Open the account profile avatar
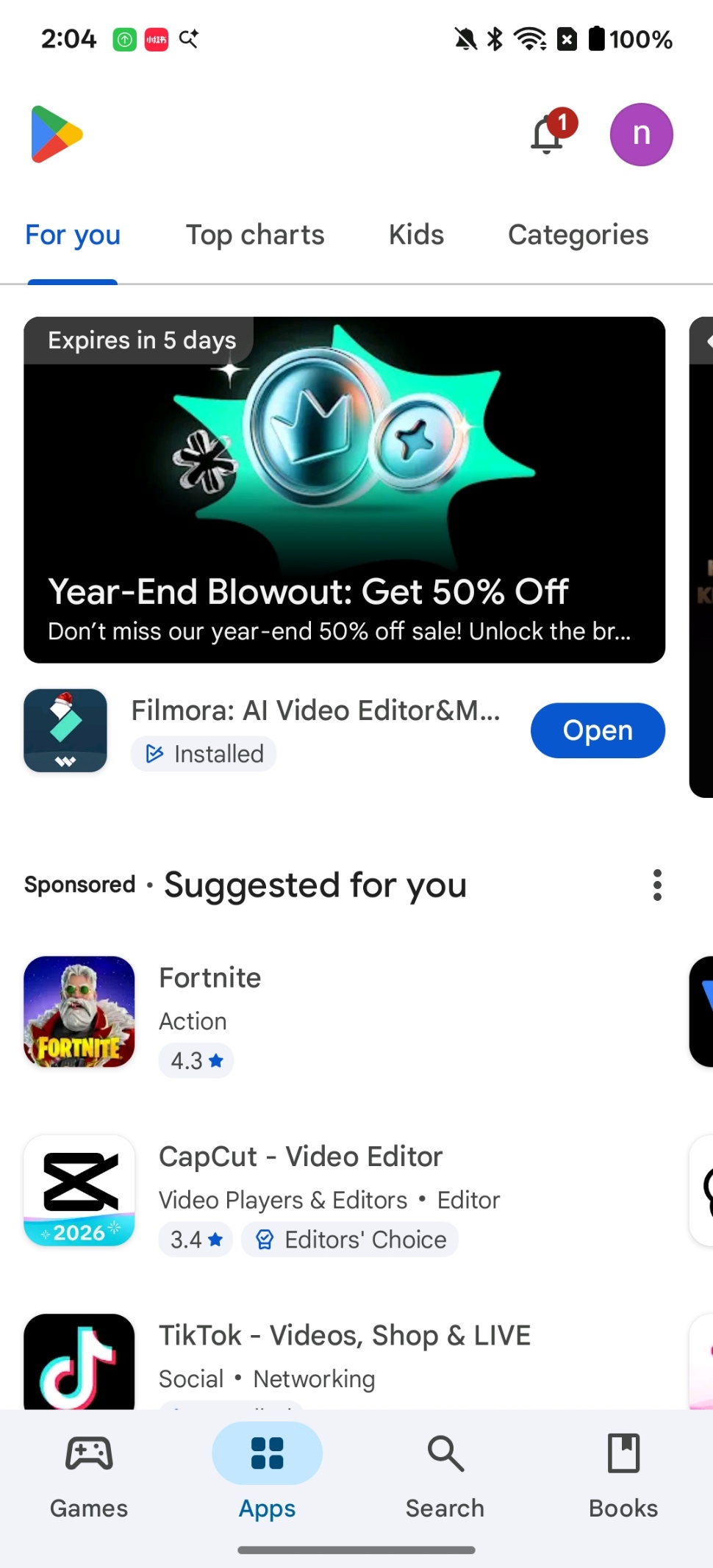 tap(641, 134)
